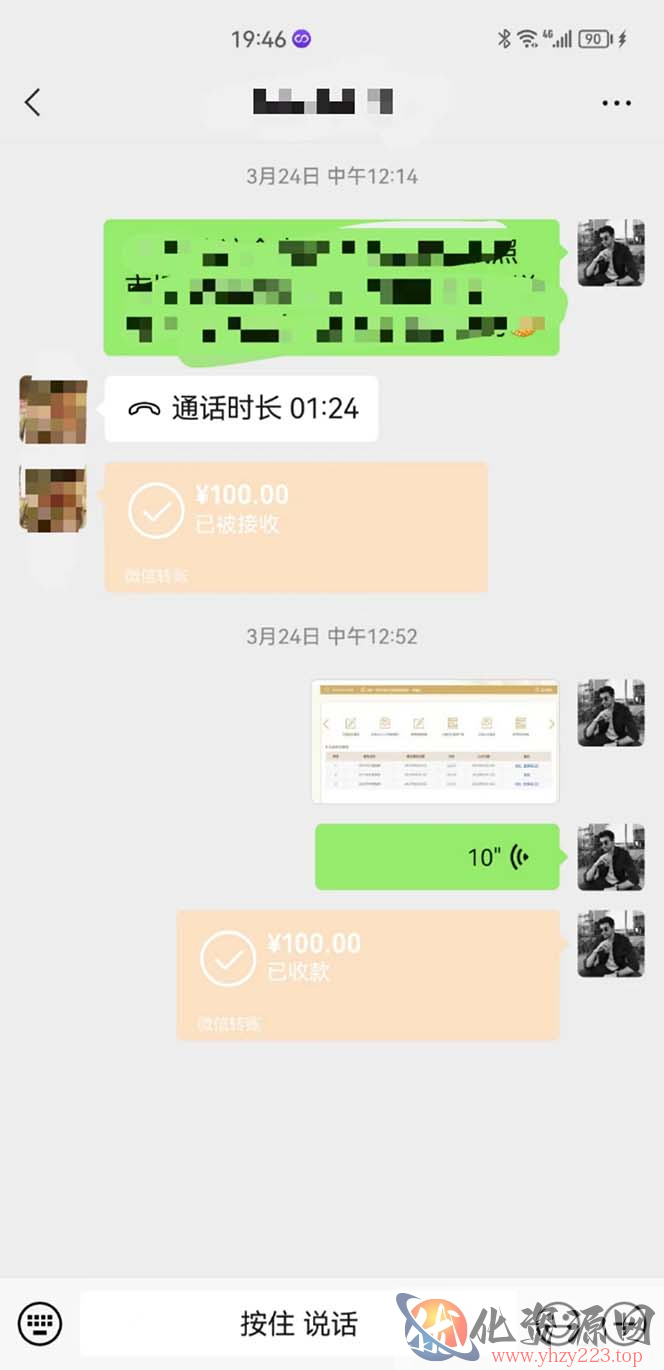Tap the call duration 01:24 message

pos(242,409)
